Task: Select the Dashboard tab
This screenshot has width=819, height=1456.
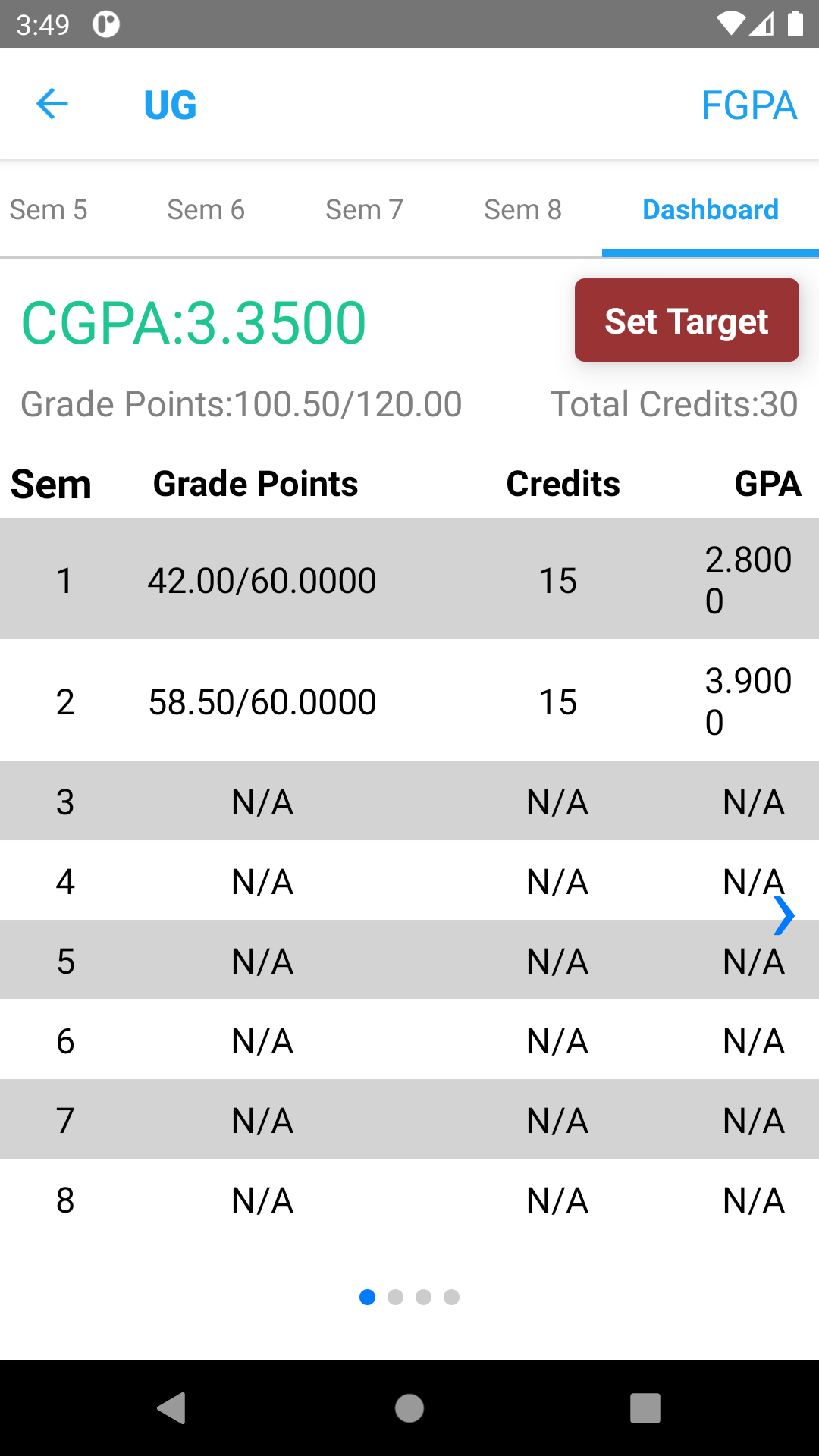Action: [x=710, y=209]
